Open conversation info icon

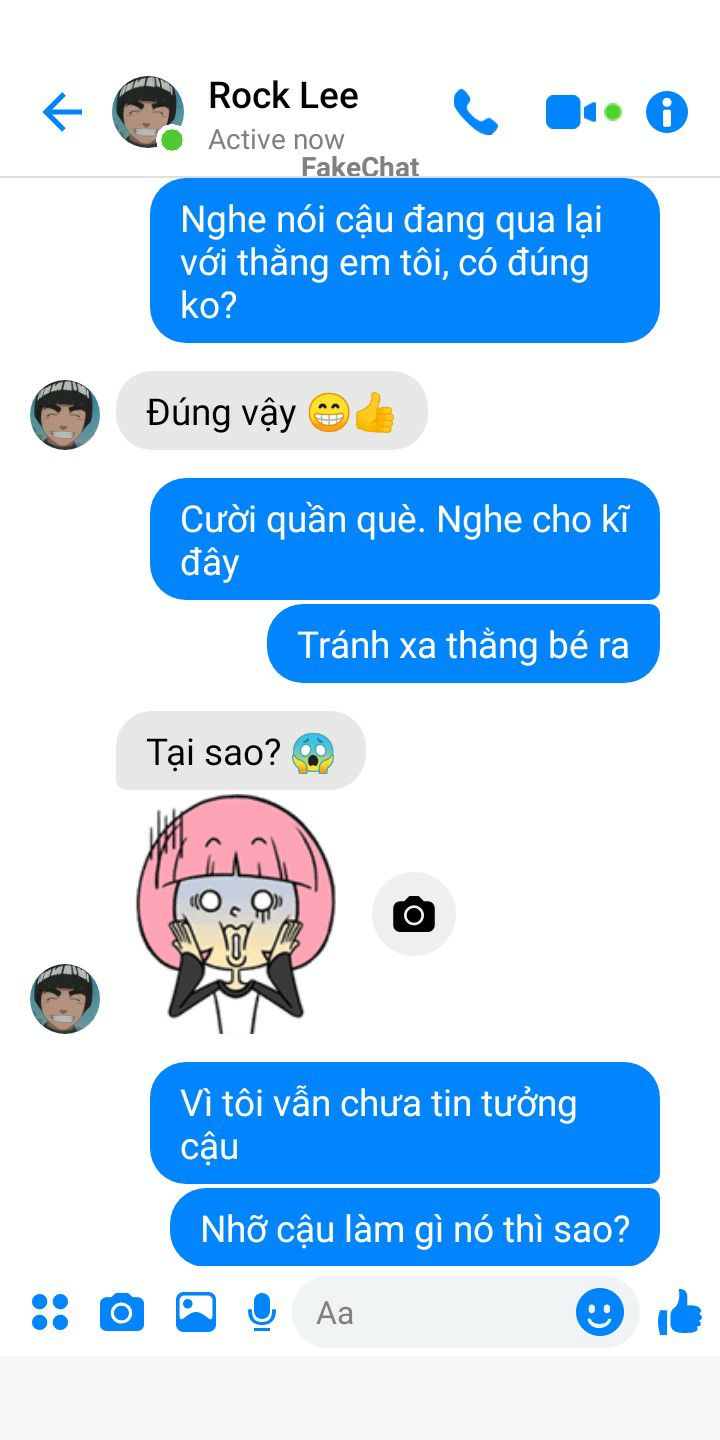pos(667,112)
